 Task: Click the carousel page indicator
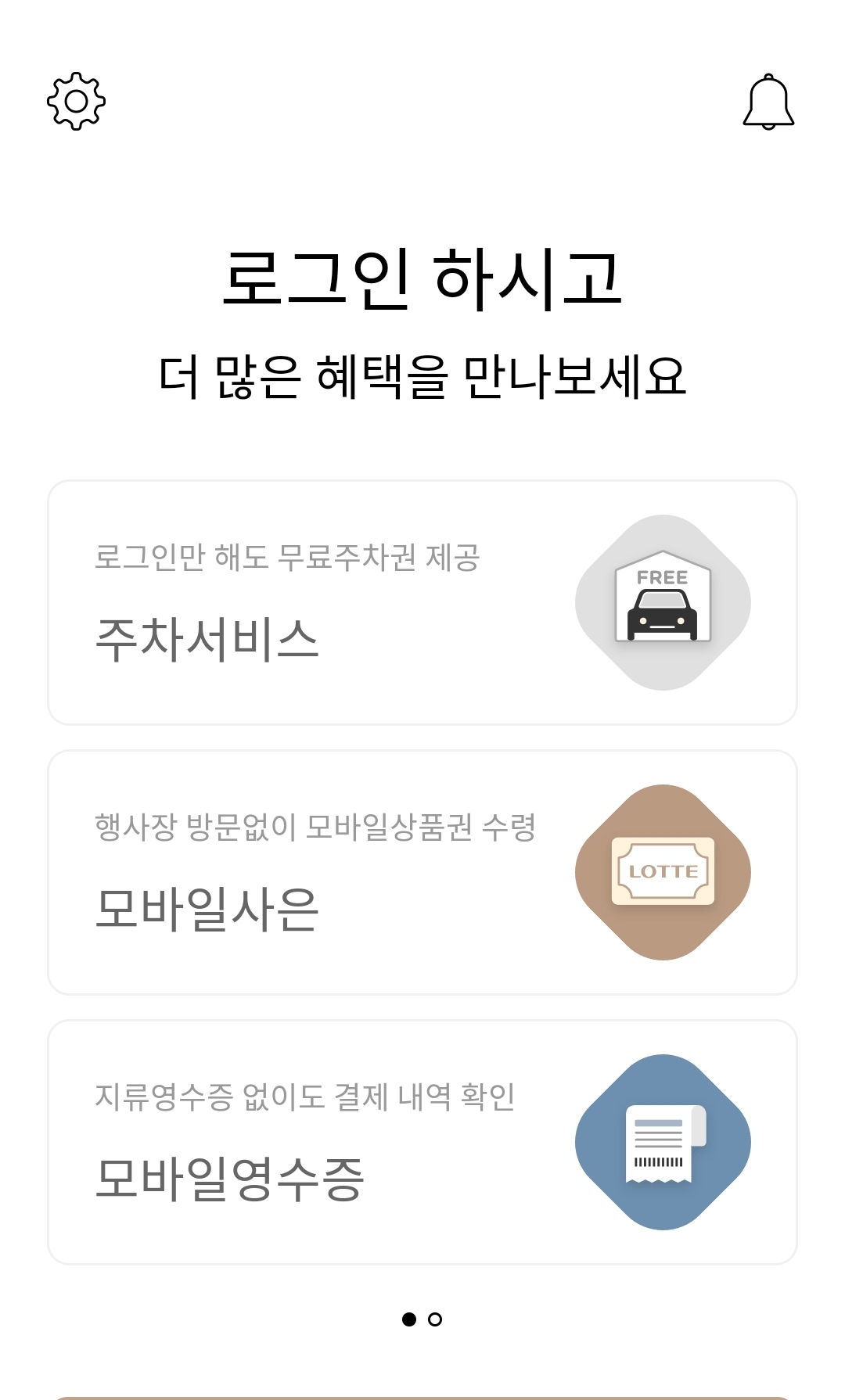point(422,1317)
